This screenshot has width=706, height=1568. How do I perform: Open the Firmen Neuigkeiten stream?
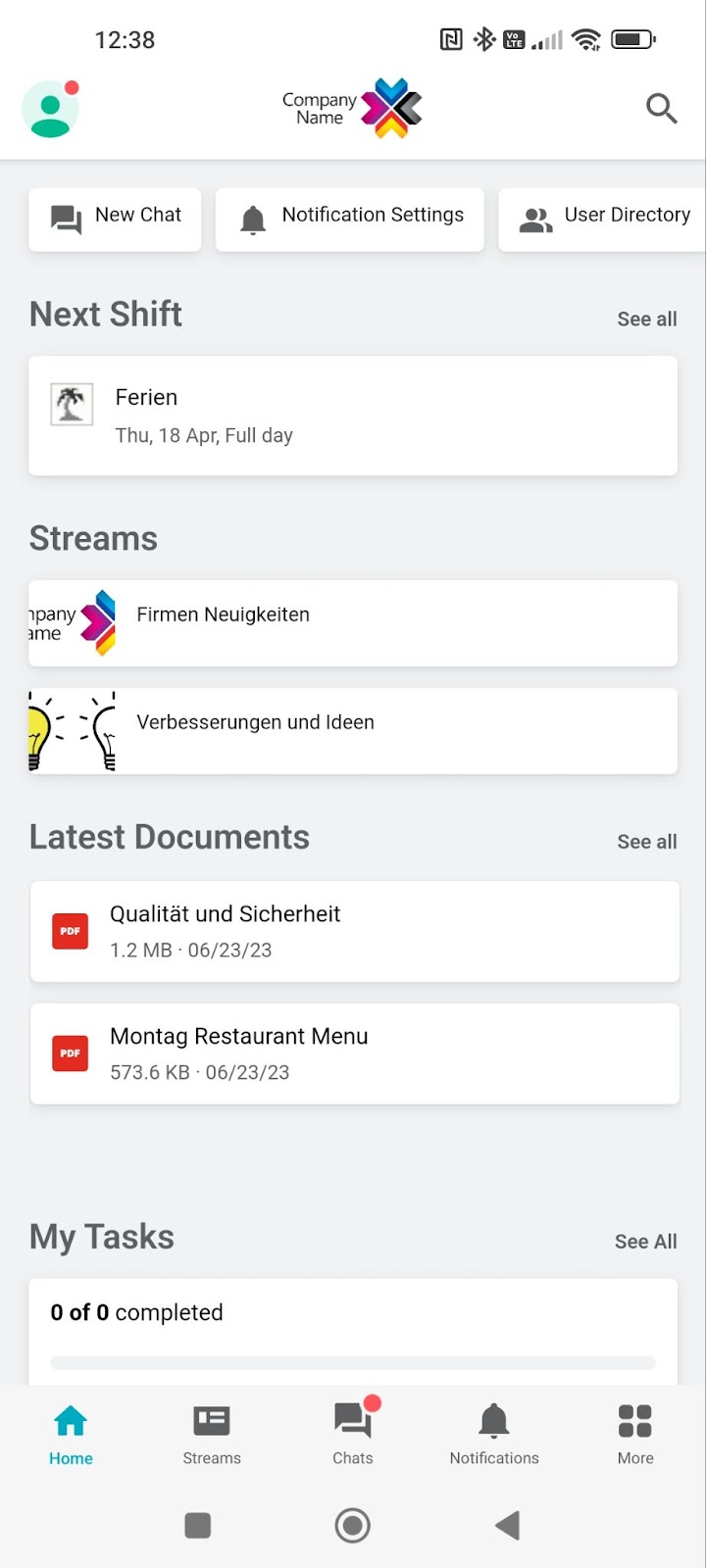[x=353, y=623]
